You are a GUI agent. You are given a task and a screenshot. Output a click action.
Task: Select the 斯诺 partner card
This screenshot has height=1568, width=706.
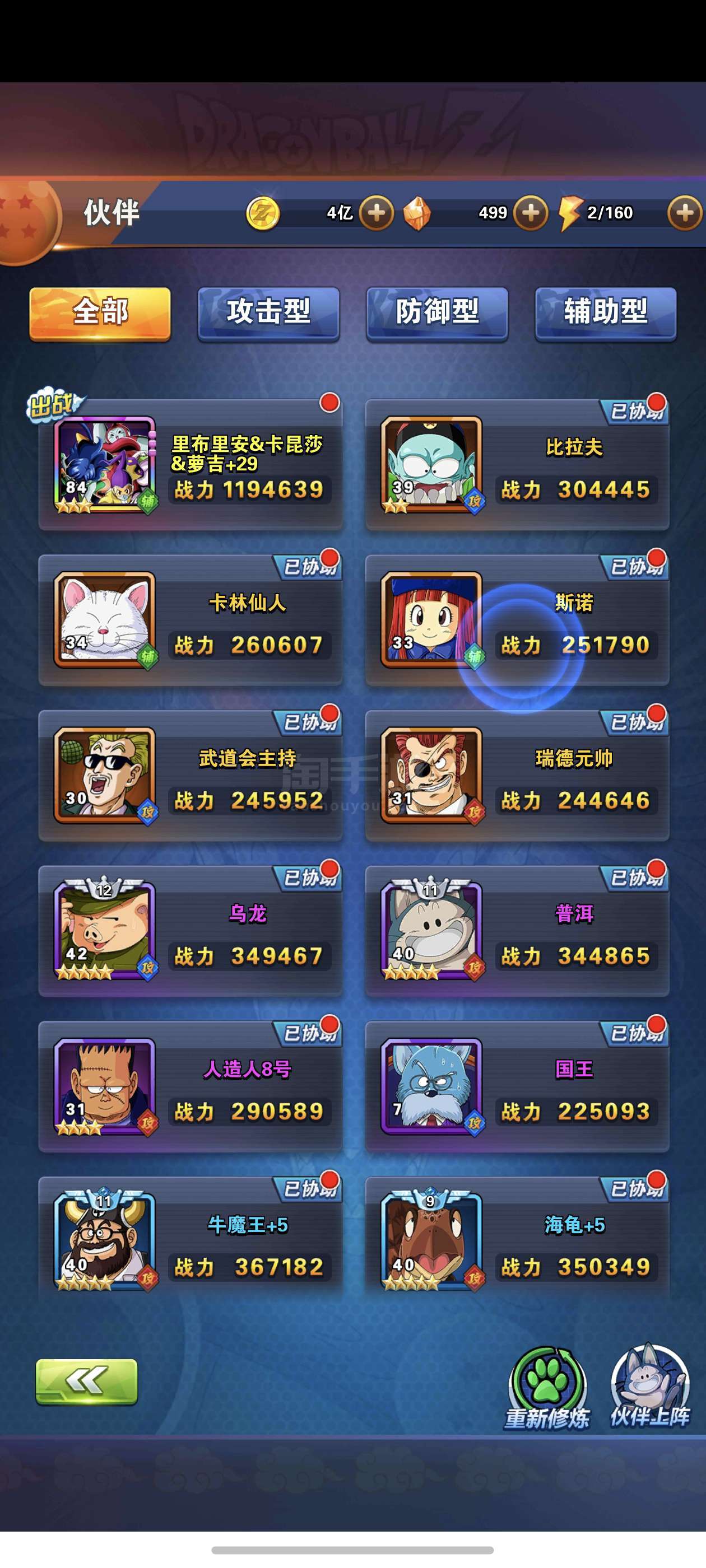click(x=517, y=621)
